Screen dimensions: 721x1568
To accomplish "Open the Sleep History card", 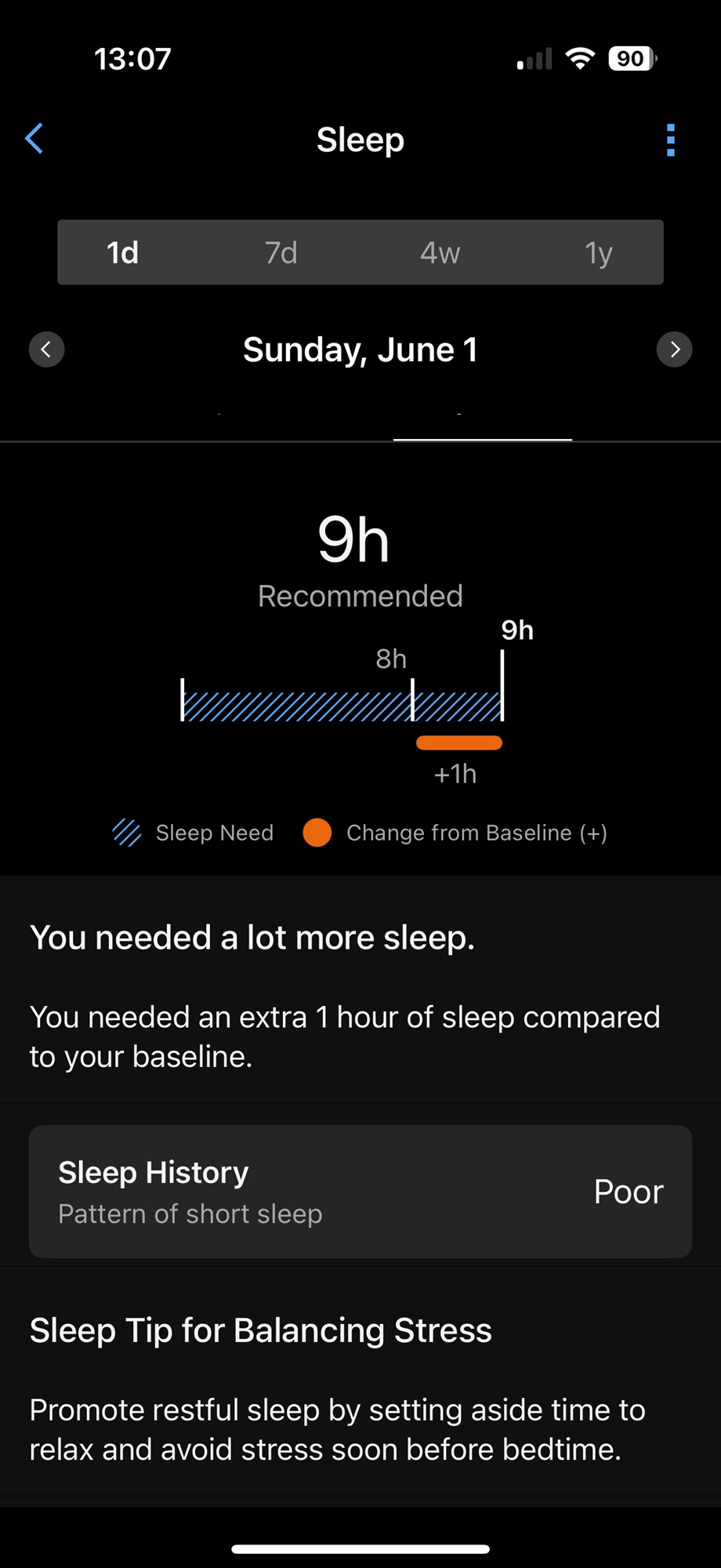I will [360, 1192].
